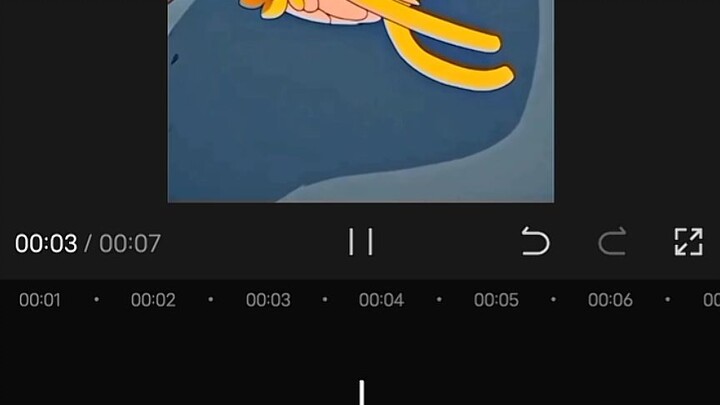Screen dimensions: 720x405
Task: Undo the last edit
Action: pyautogui.click(x=535, y=242)
